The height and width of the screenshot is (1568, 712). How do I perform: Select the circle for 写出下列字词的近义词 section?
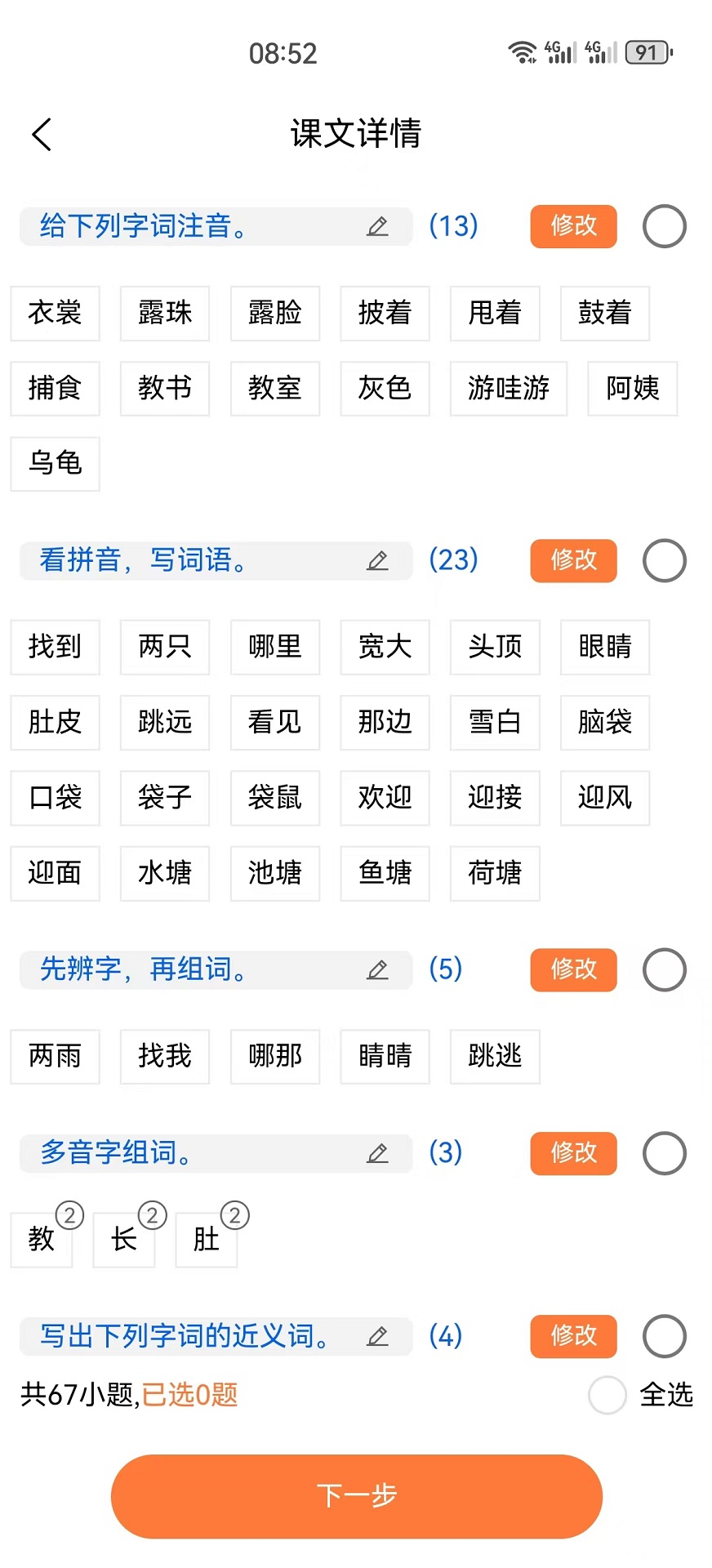pyautogui.click(x=664, y=1337)
